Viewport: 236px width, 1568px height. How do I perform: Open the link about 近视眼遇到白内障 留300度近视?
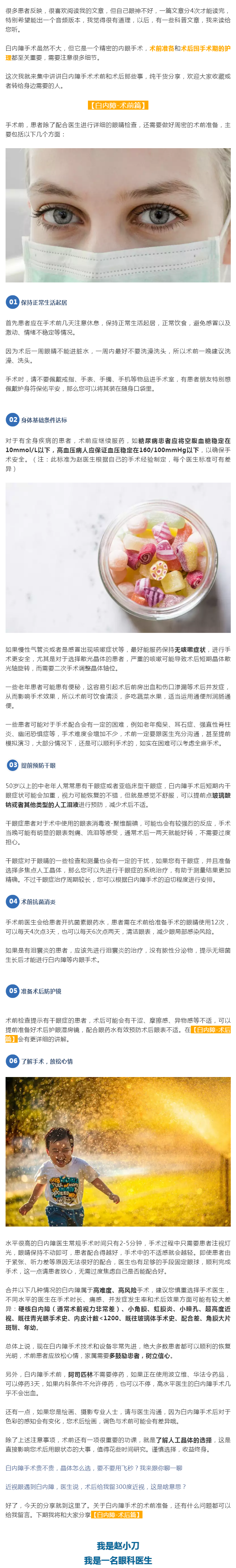(96, 1486)
